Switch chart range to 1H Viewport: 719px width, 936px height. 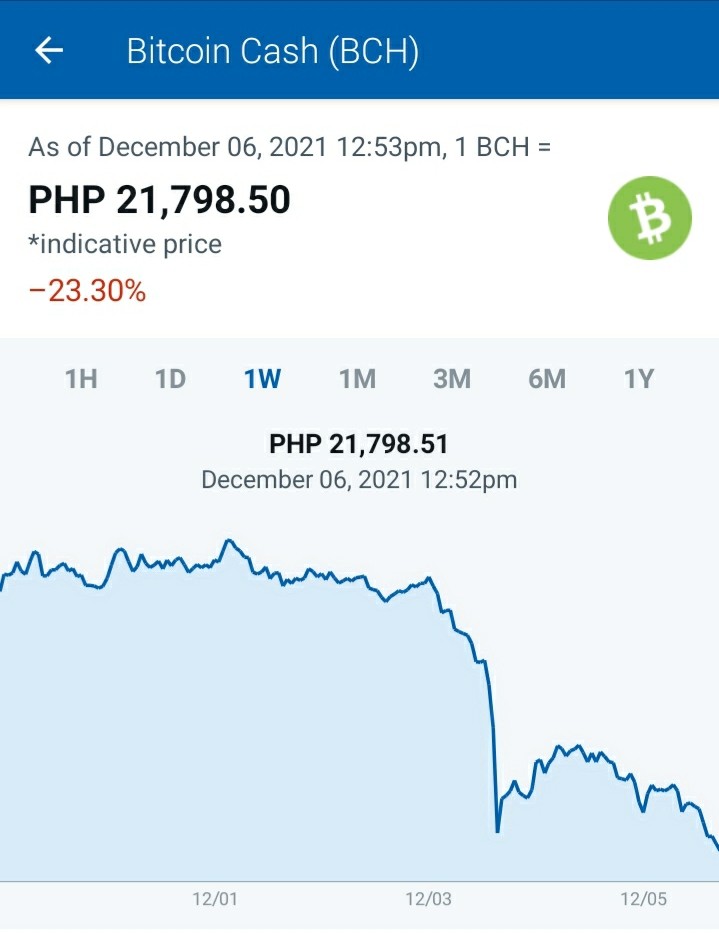click(x=81, y=379)
